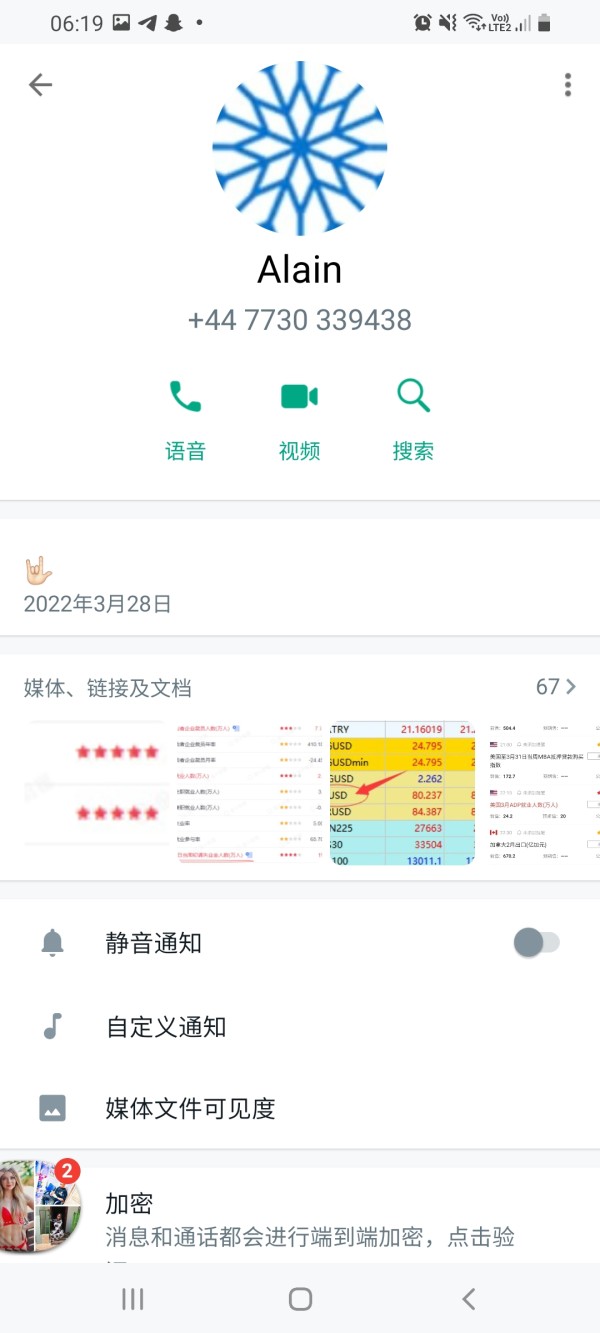Tap the floating chat head bubble
Image resolution: width=600 pixels, height=1333 pixels.
tap(40, 1206)
